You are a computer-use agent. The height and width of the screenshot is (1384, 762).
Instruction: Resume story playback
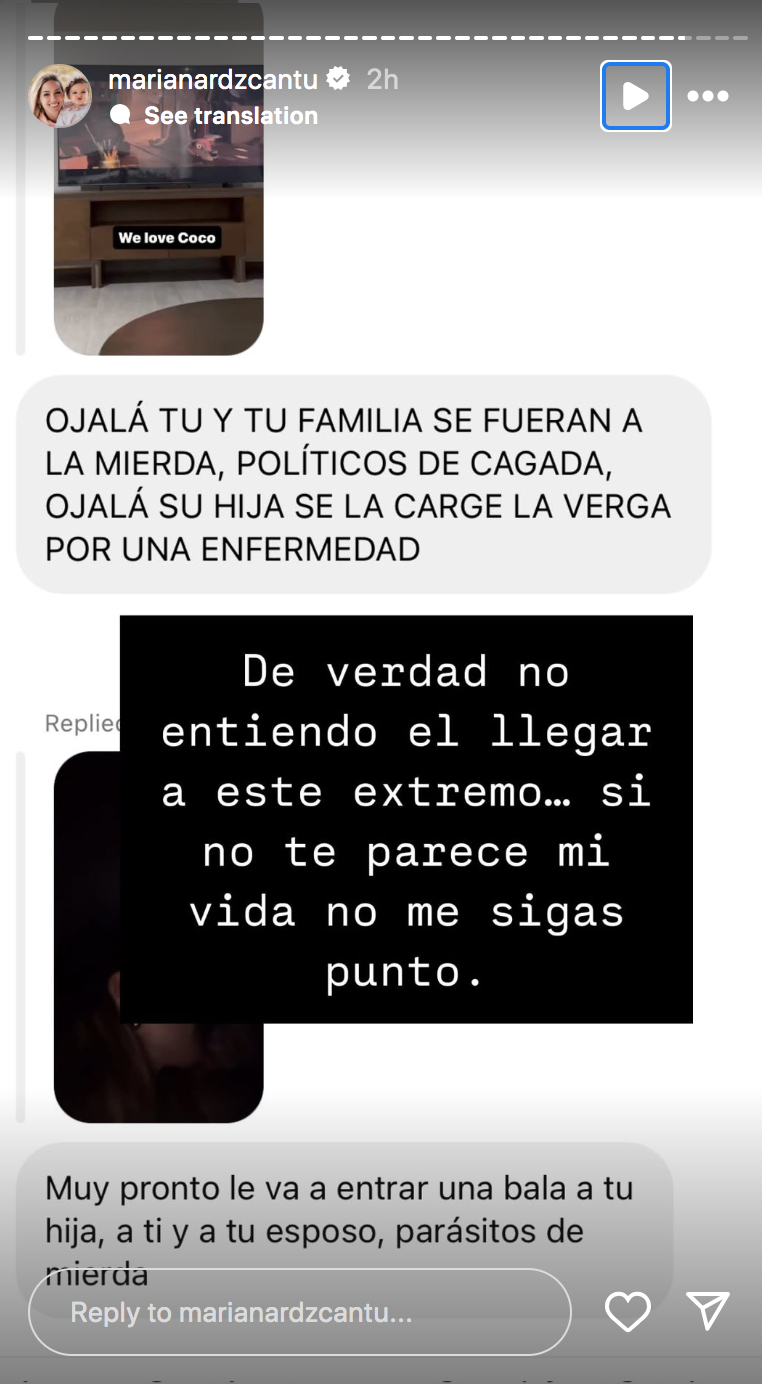point(635,96)
